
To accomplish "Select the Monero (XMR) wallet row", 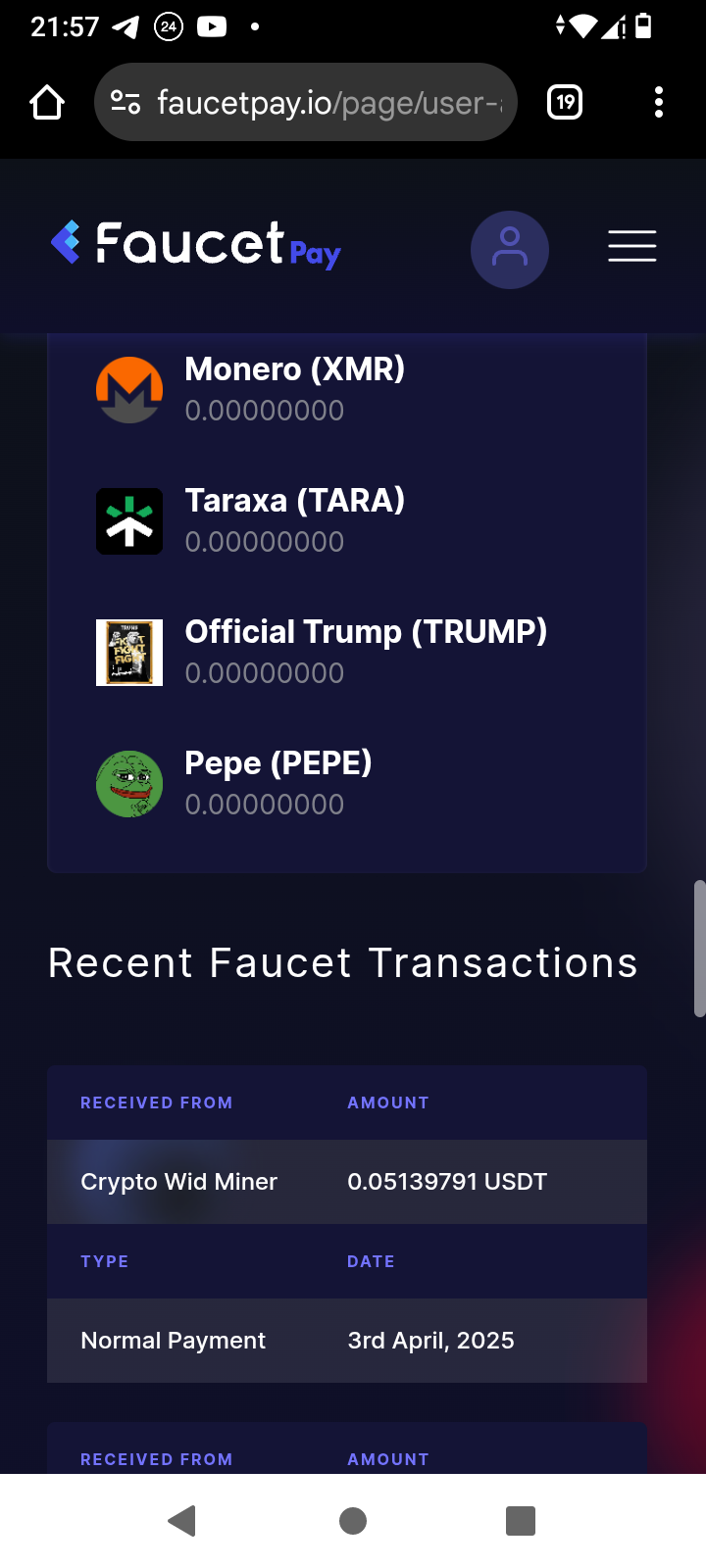I will pyautogui.click(x=294, y=389).
